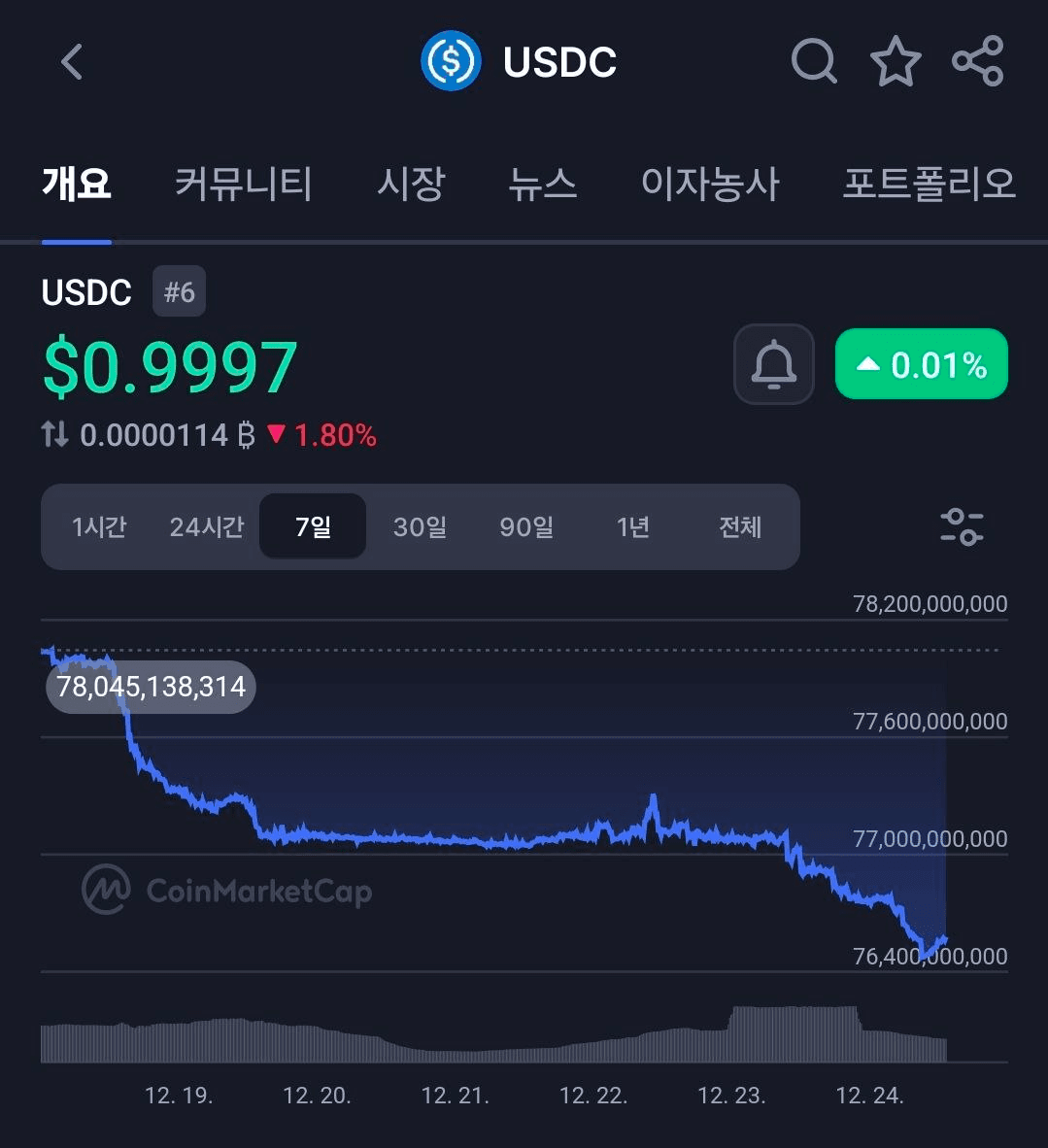
Task: Add USDC to favorites with the star
Action: click(896, 62)
